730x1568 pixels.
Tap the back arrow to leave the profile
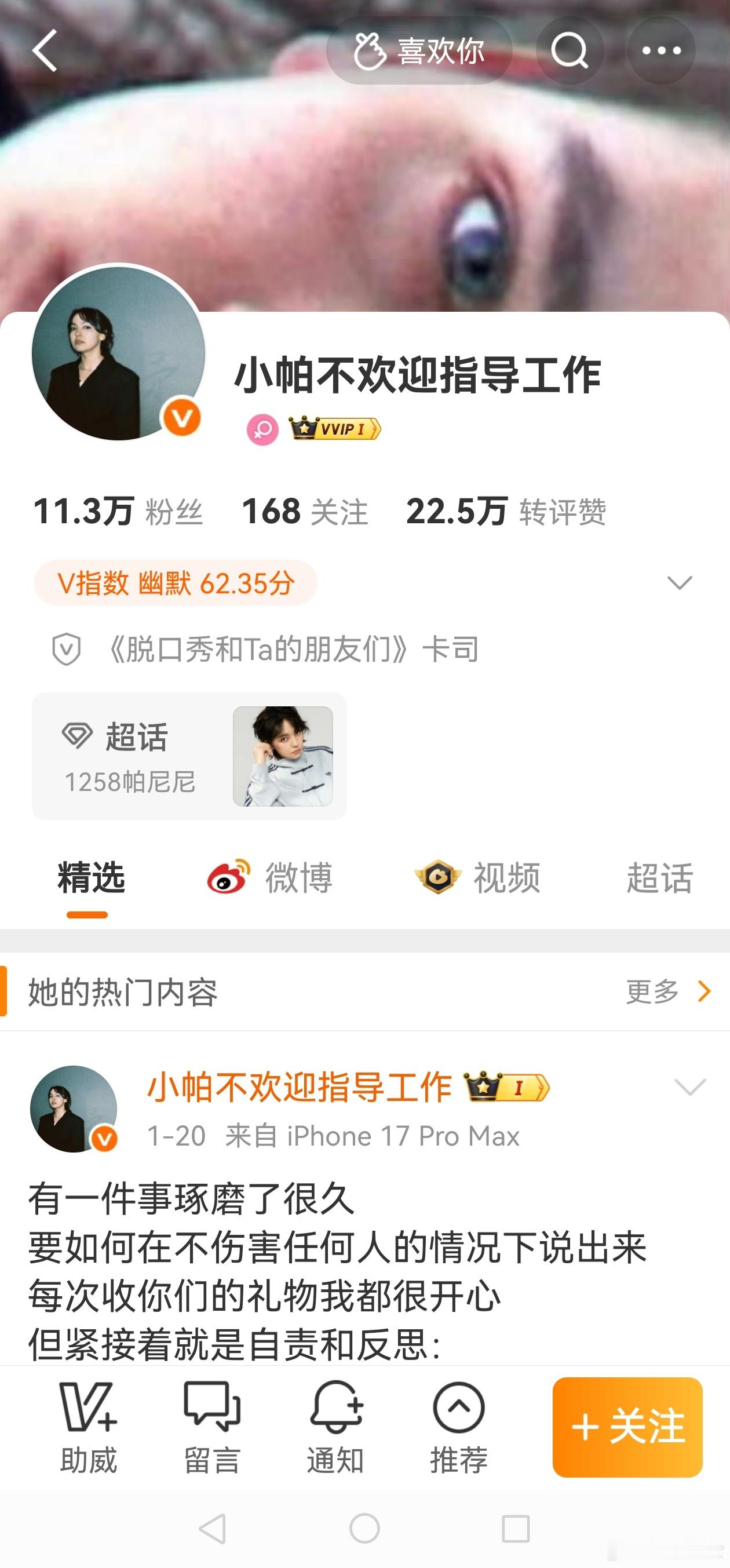coord(45,51)
